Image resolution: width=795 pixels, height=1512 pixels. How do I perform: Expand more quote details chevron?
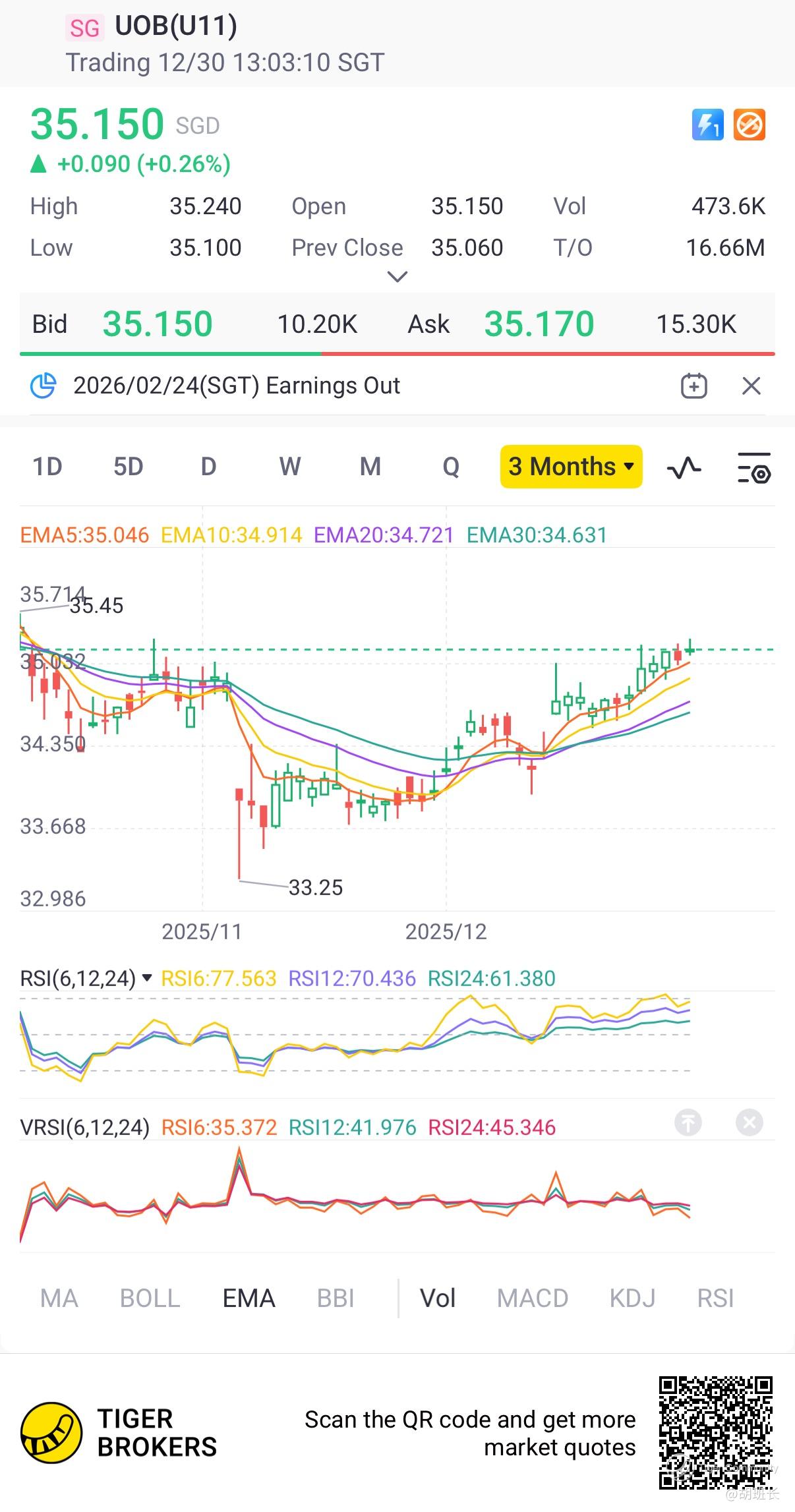tap(398, 276)
